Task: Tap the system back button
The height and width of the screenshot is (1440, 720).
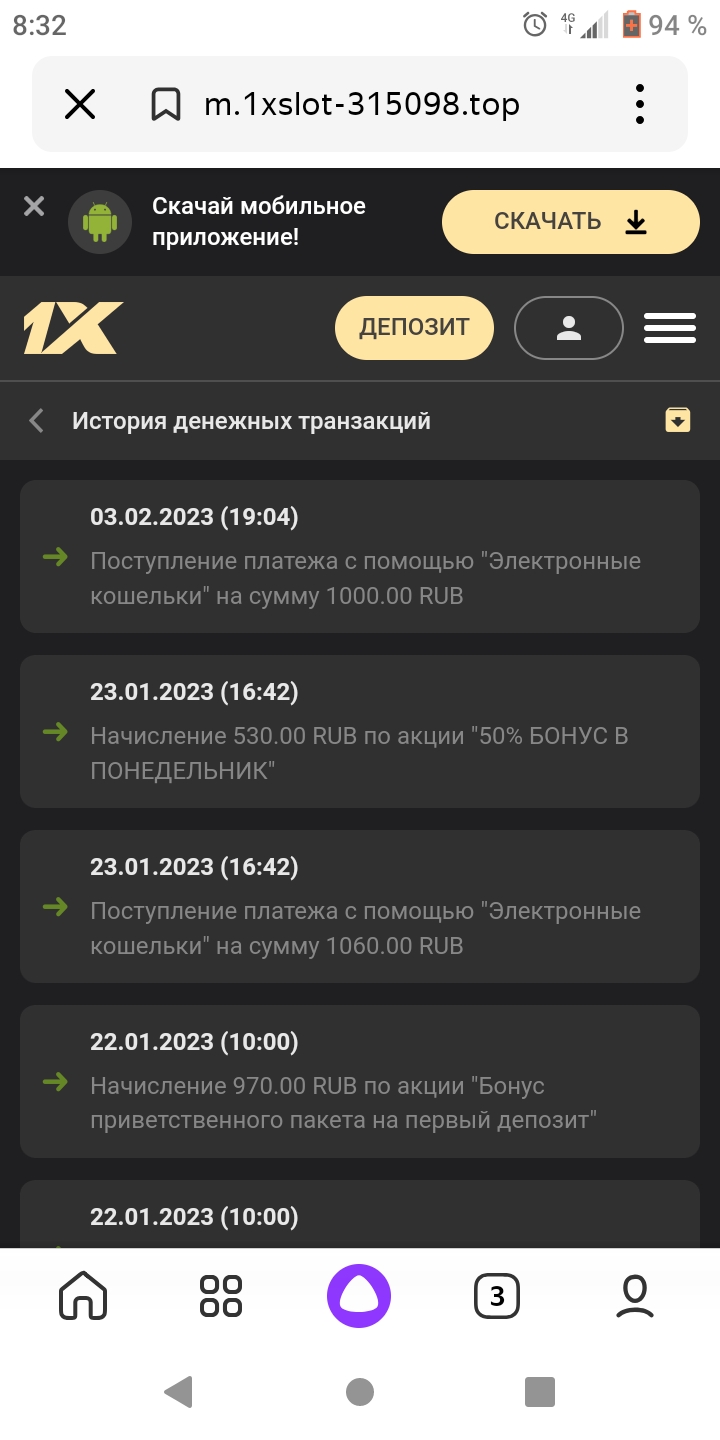Action: pos(178,1391)
